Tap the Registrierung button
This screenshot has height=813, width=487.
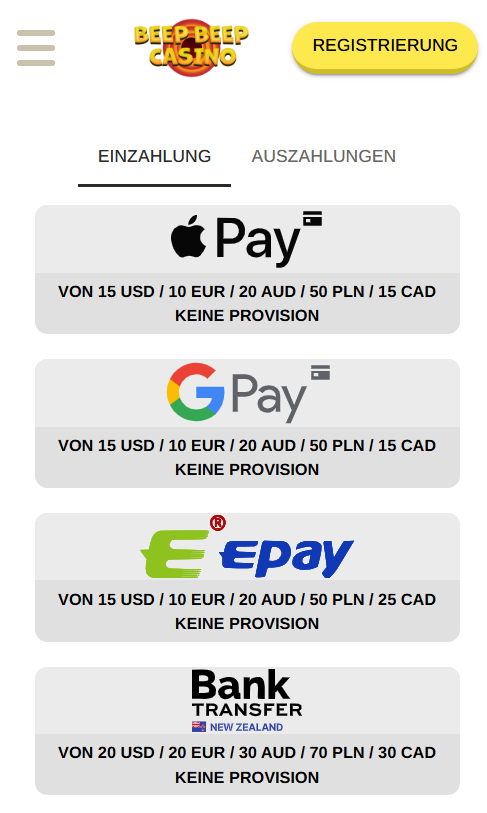coord(385,46)
